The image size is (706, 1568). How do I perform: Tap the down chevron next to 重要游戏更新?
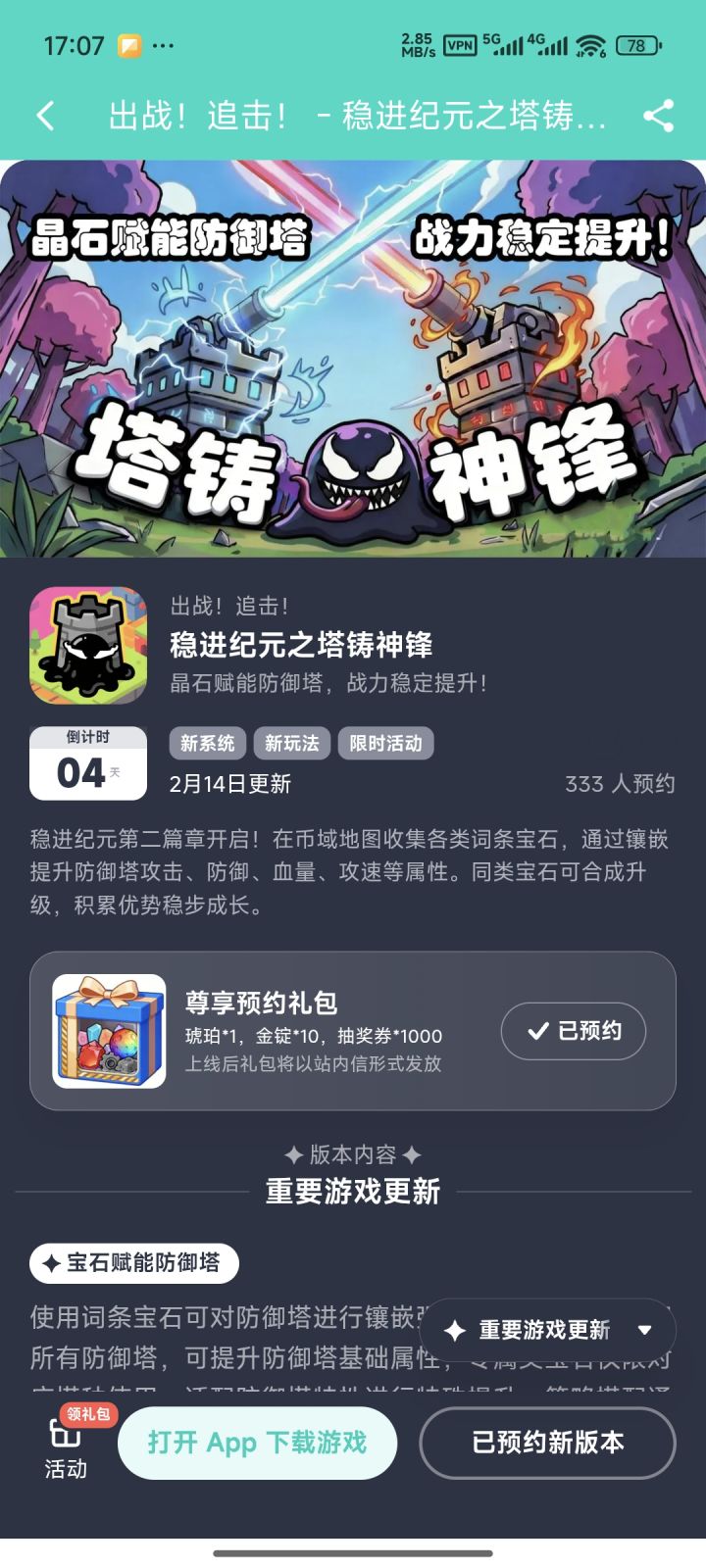(x=644, y=1330)
